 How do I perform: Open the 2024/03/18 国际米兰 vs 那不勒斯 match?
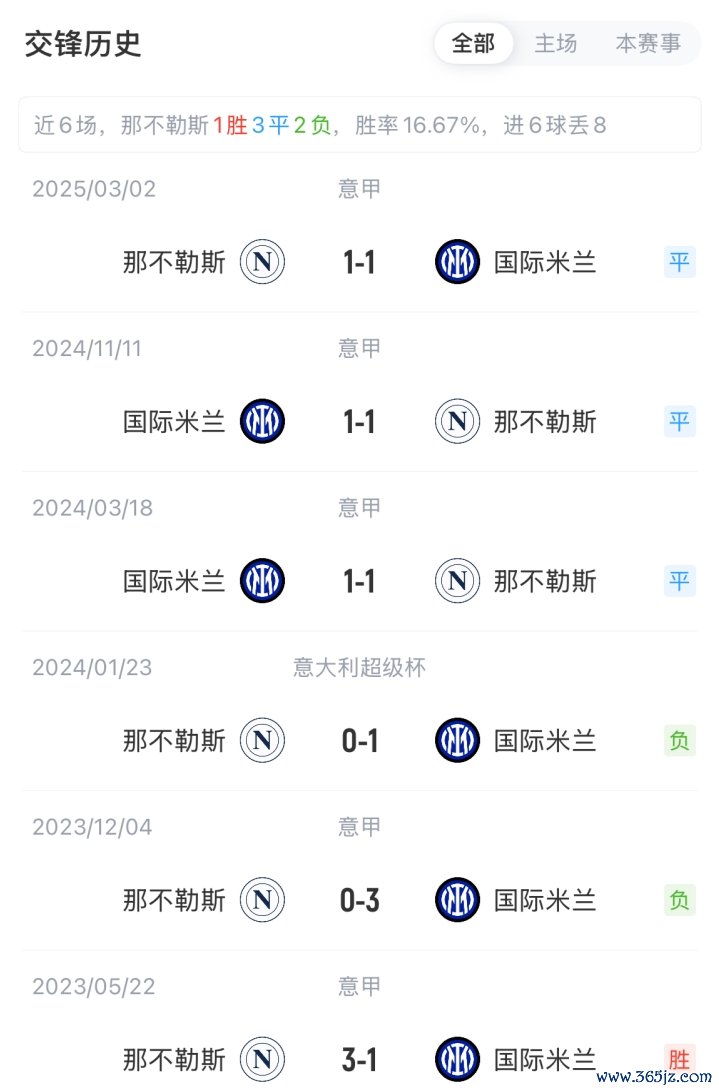pyautogui.click(x=359, y=581)
